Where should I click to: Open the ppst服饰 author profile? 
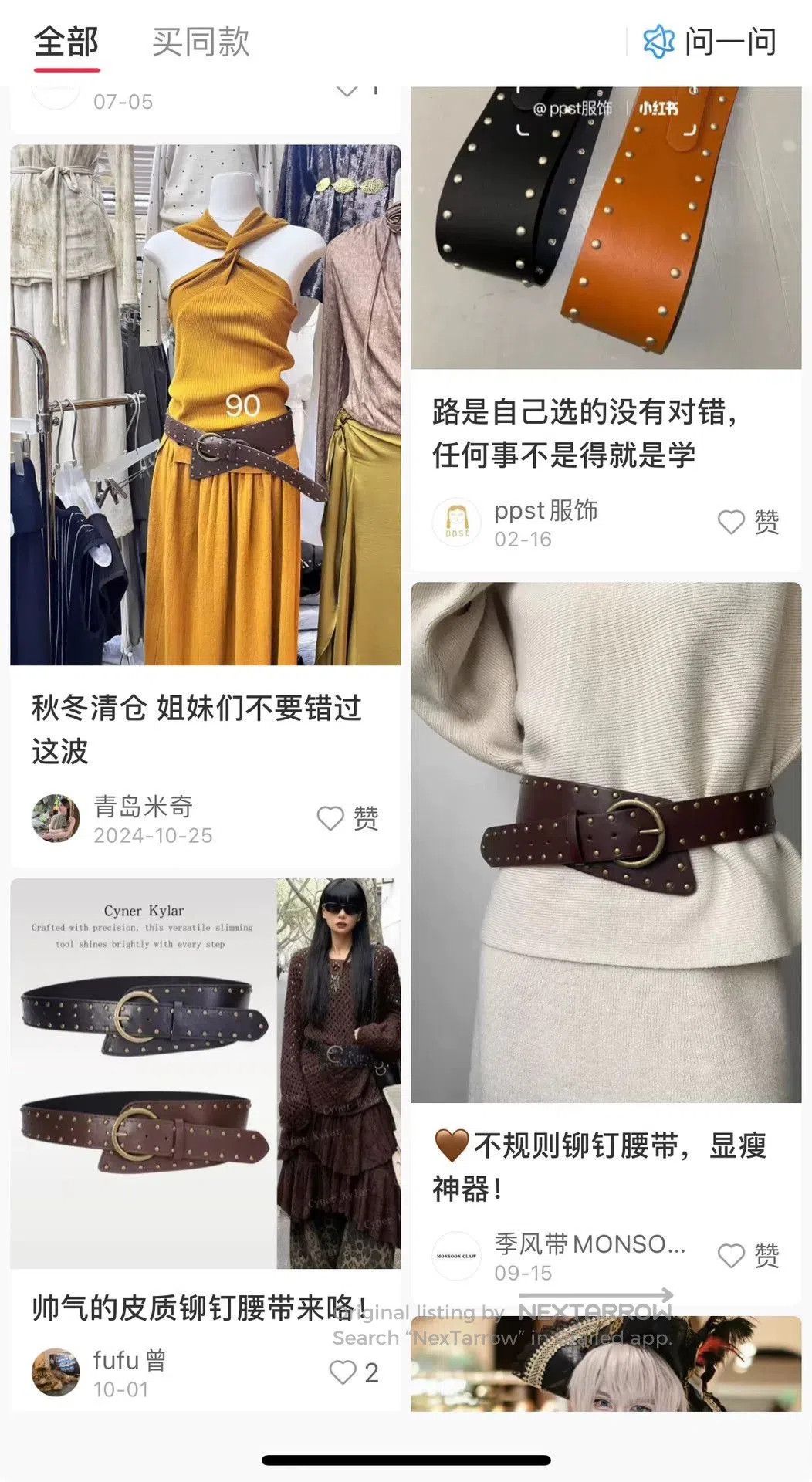[456, 523]
